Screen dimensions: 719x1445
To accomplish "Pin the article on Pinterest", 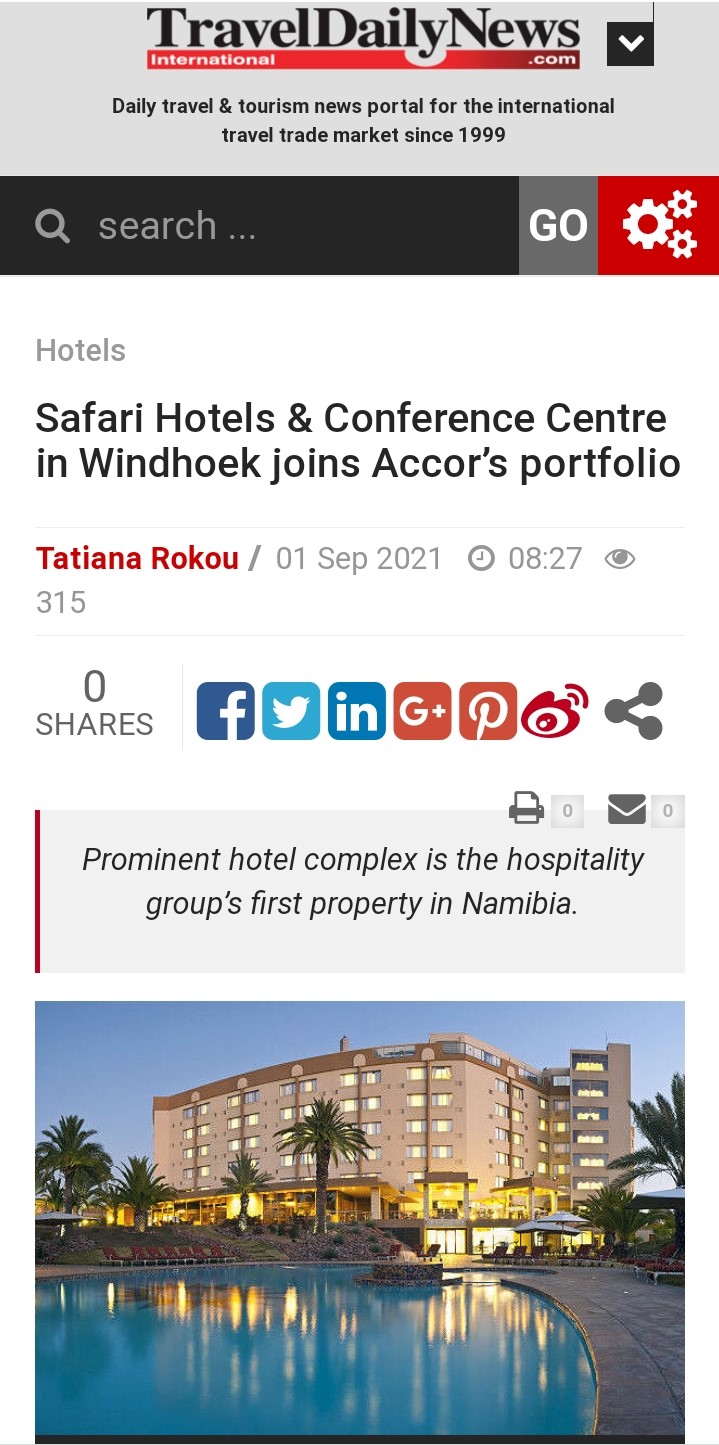I will [488, 711].
